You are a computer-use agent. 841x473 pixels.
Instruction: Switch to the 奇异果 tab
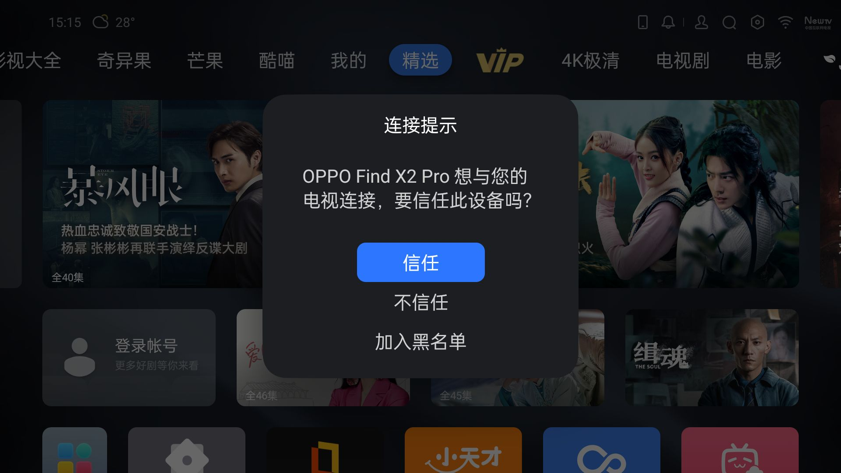(x=124, y=61)
